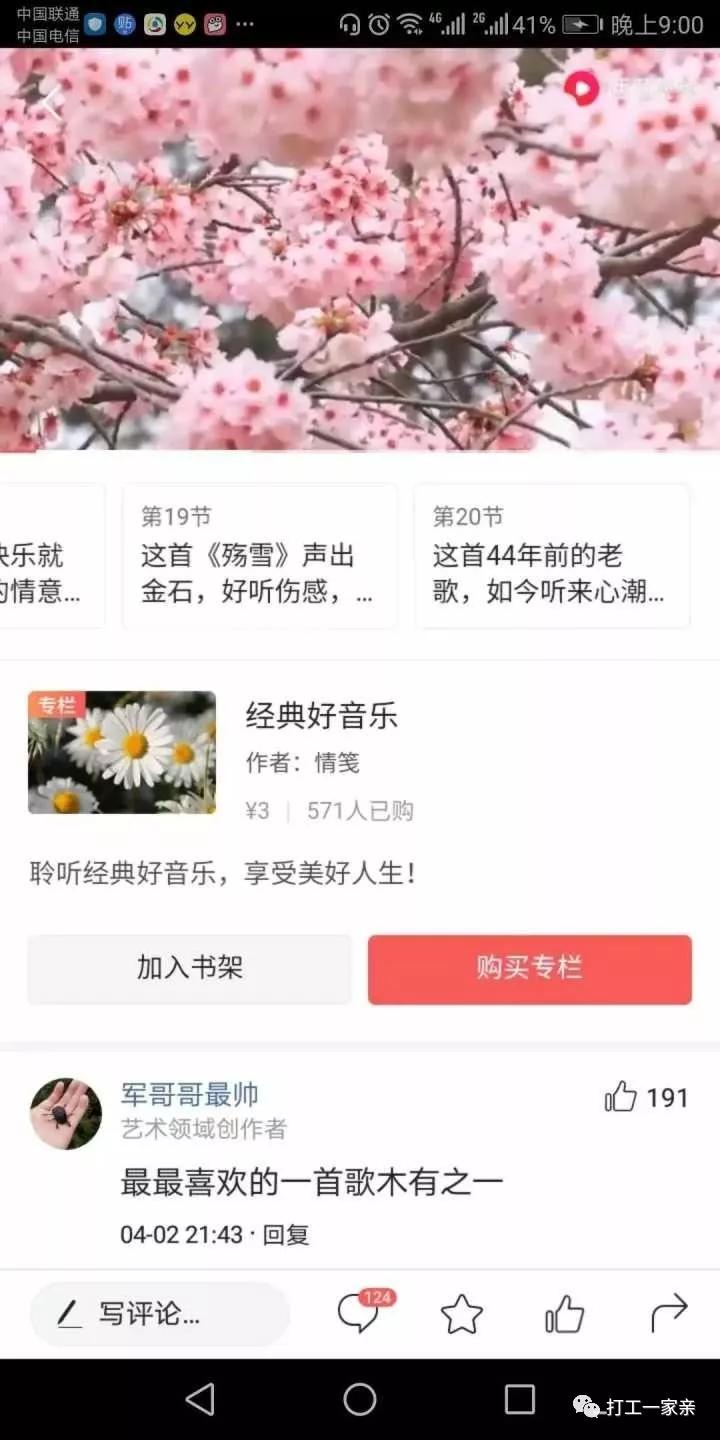Tap the 写评论 field to write a comment
Screen dimensions: 720x1440
160,1314
